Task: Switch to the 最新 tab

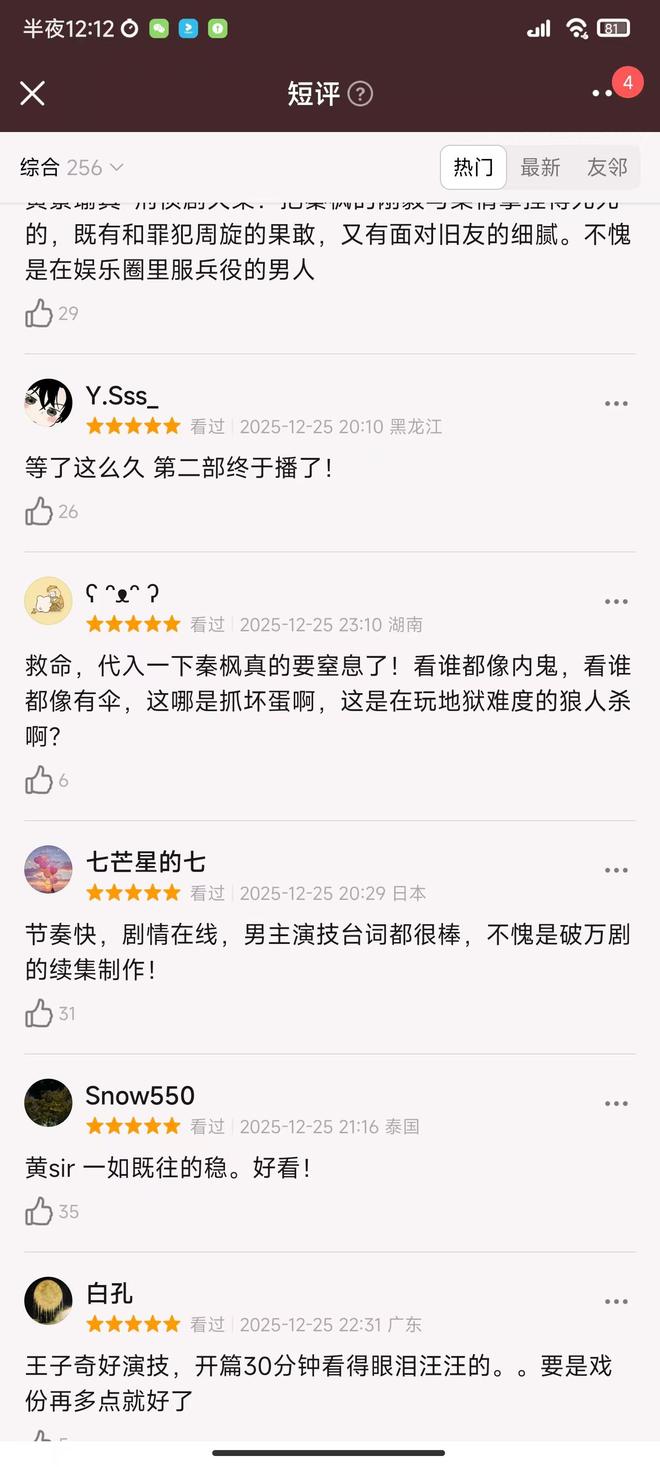Action: (540, 167)
